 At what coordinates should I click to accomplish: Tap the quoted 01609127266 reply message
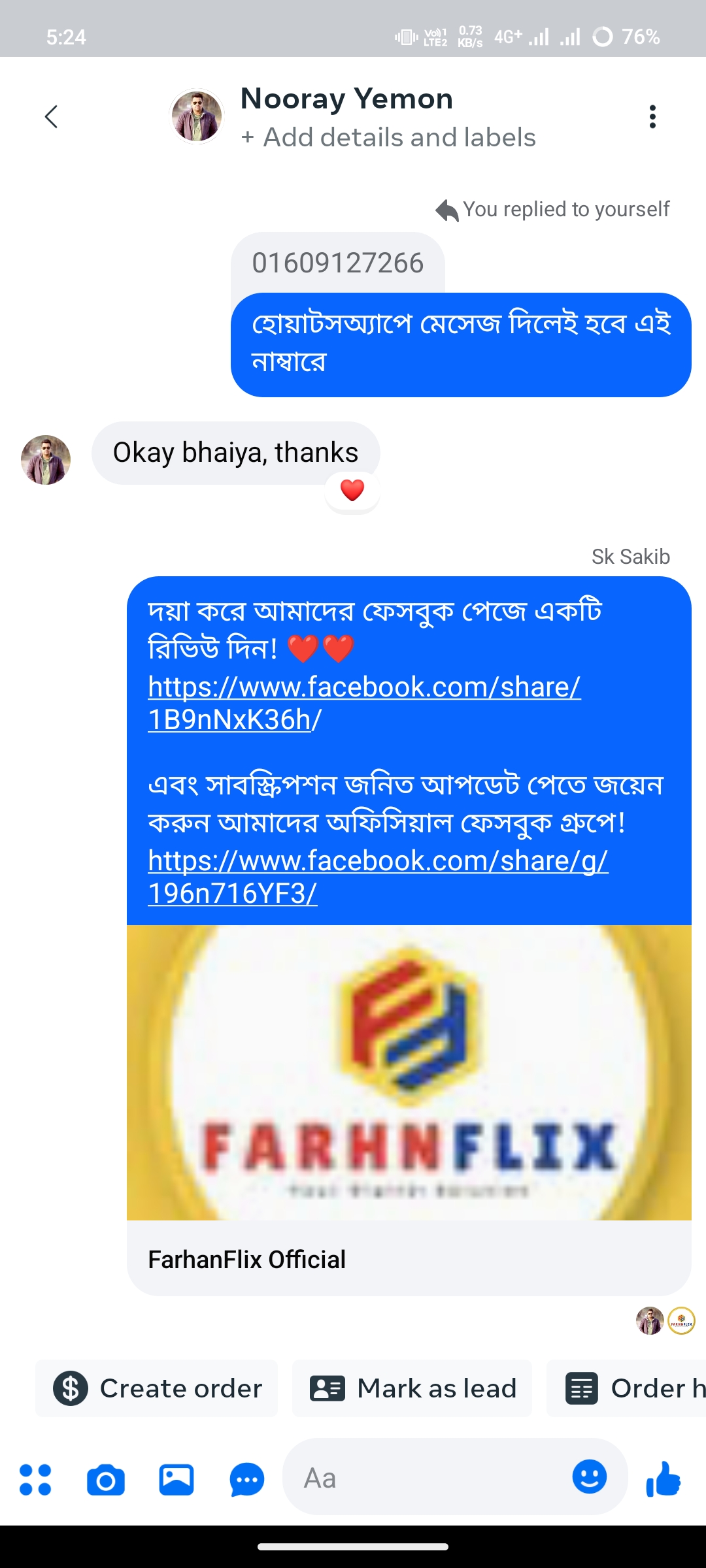point(337,263)
